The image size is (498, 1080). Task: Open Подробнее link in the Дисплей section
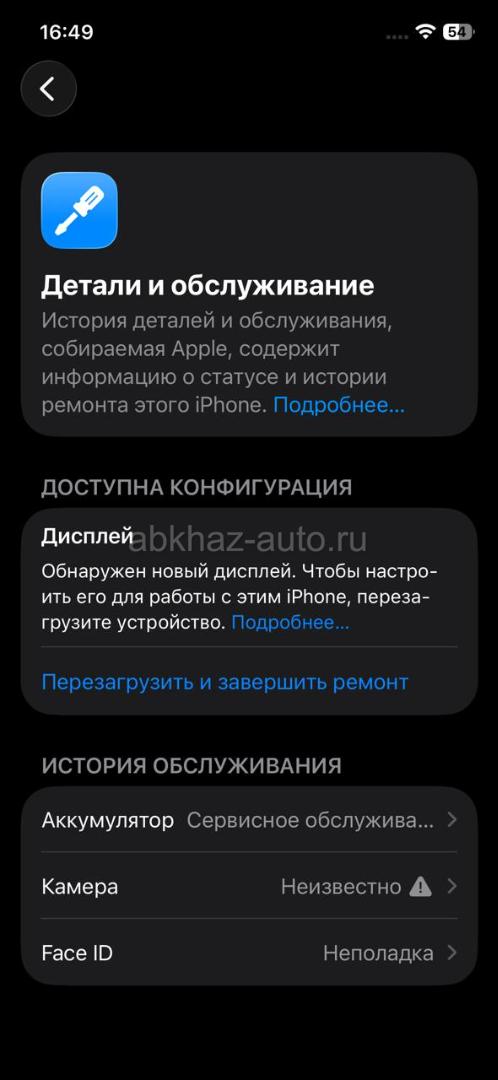click(290, 623)
